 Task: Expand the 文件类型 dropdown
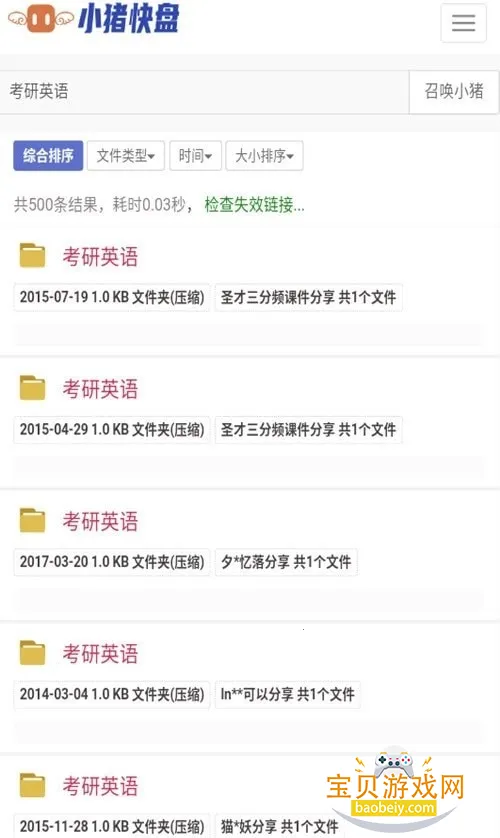click(x=126, y=156)
